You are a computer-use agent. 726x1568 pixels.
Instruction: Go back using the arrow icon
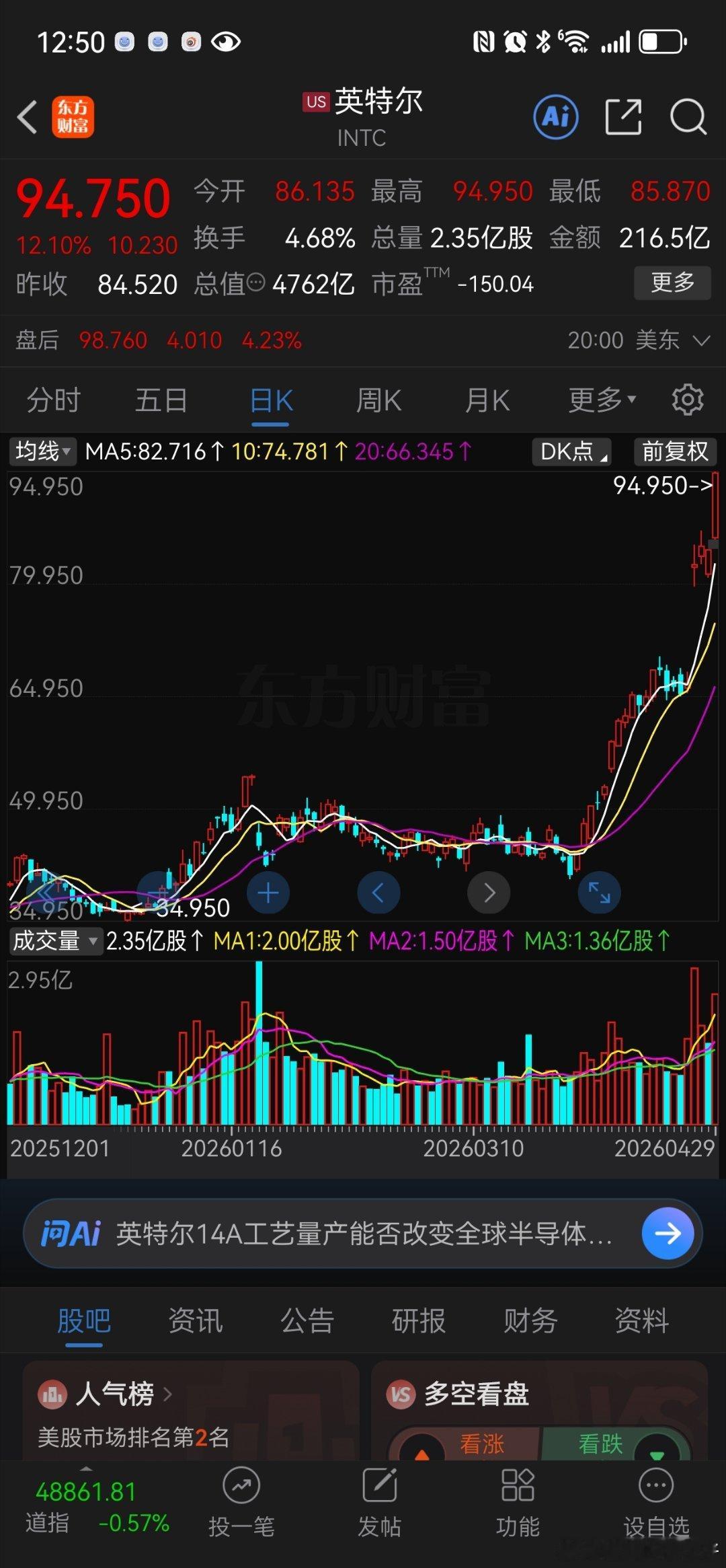pos(27,117)
